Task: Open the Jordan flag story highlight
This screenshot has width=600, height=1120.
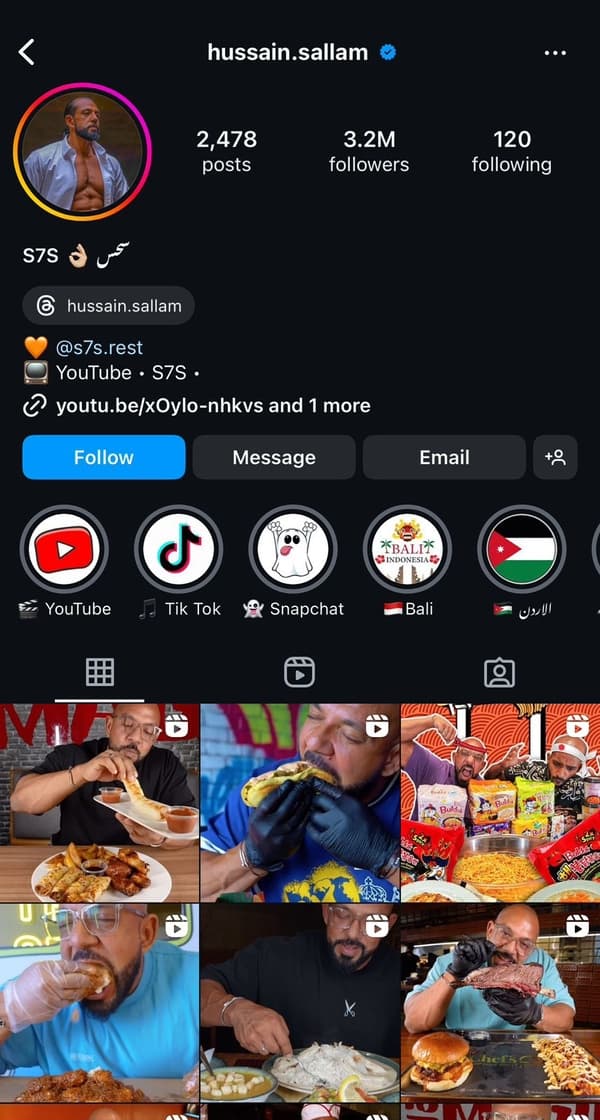Action: (x=522, y=550)
